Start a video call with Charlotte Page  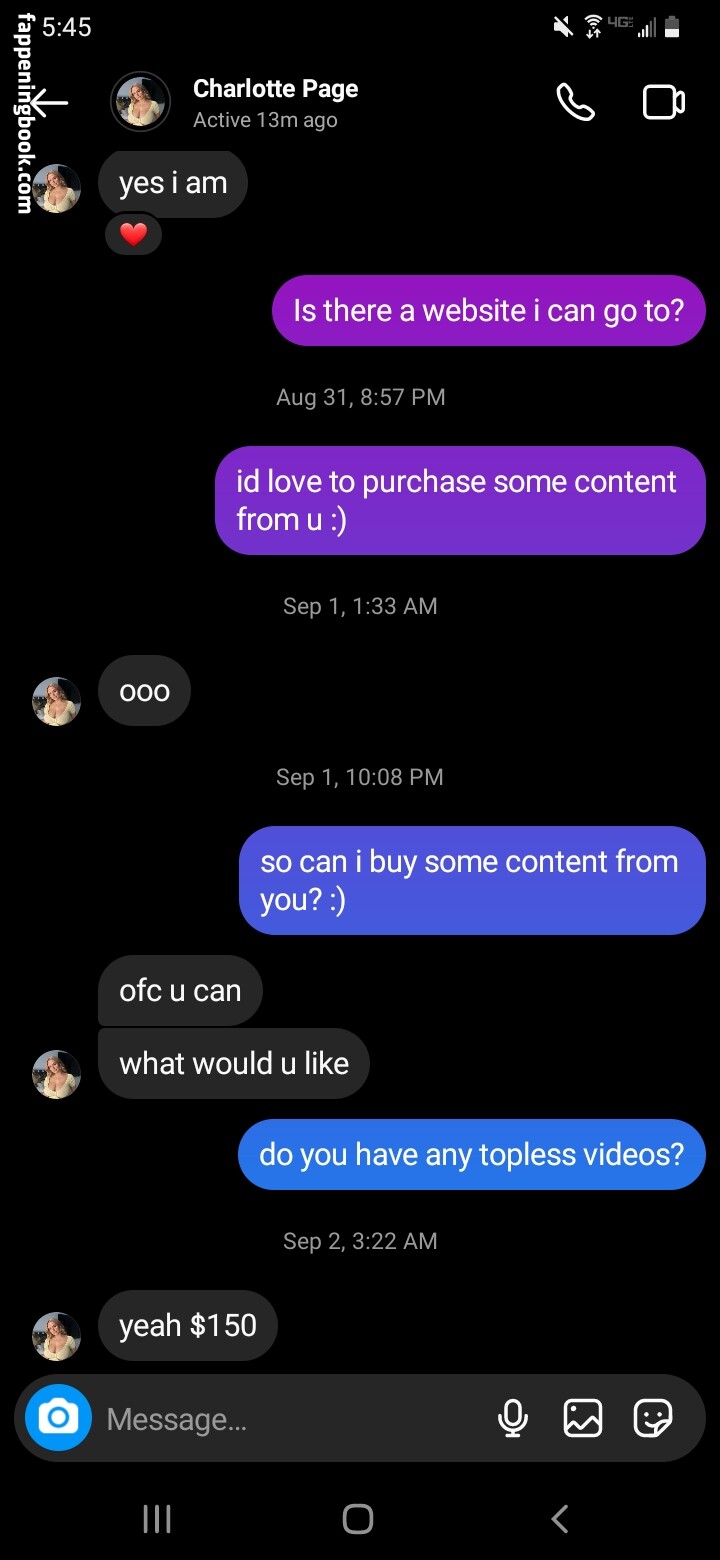[x=663, y=102]
